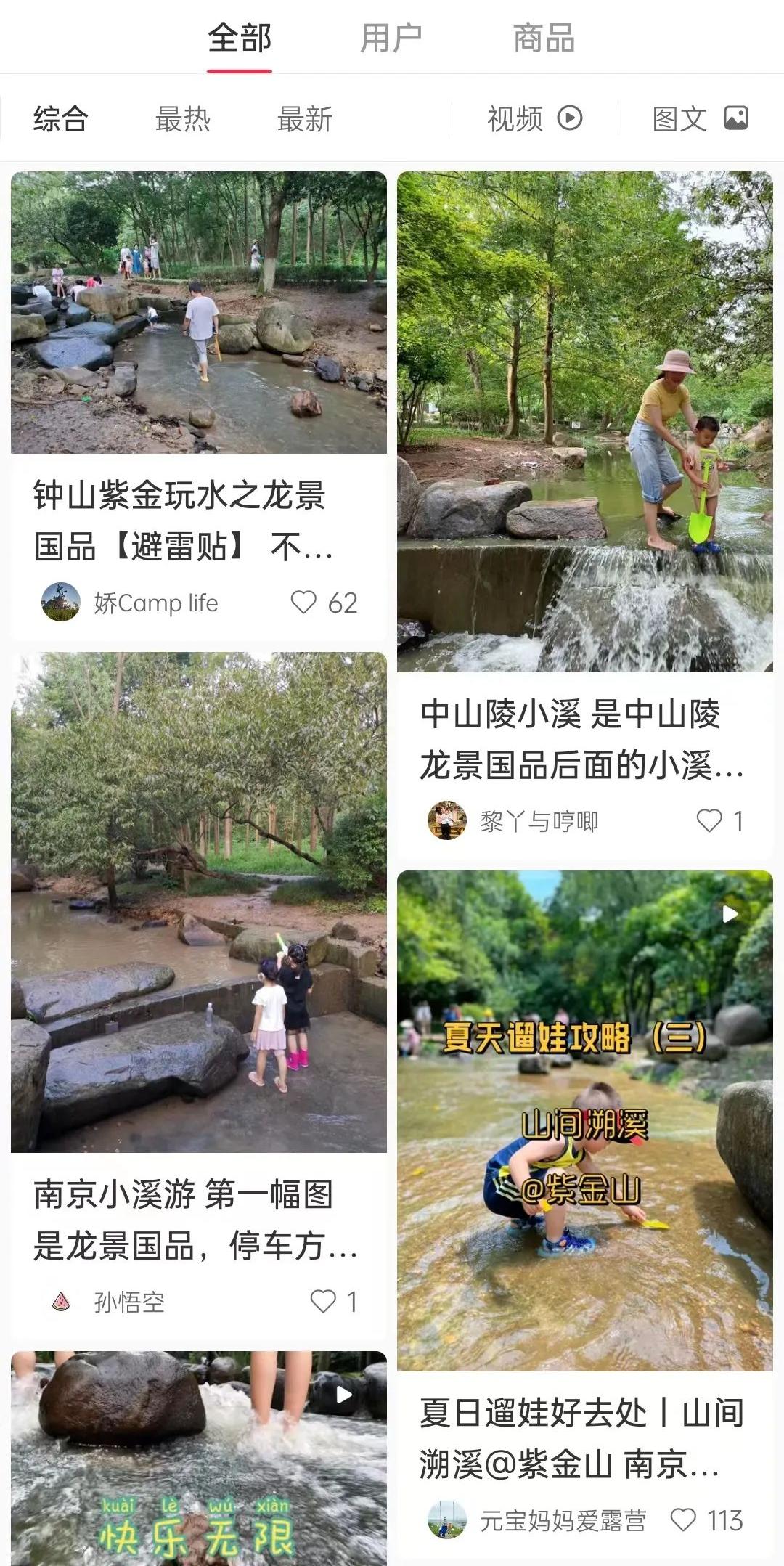Filter results to 图文 only
Screen dimensions: 784x1566
pos(700,119)
